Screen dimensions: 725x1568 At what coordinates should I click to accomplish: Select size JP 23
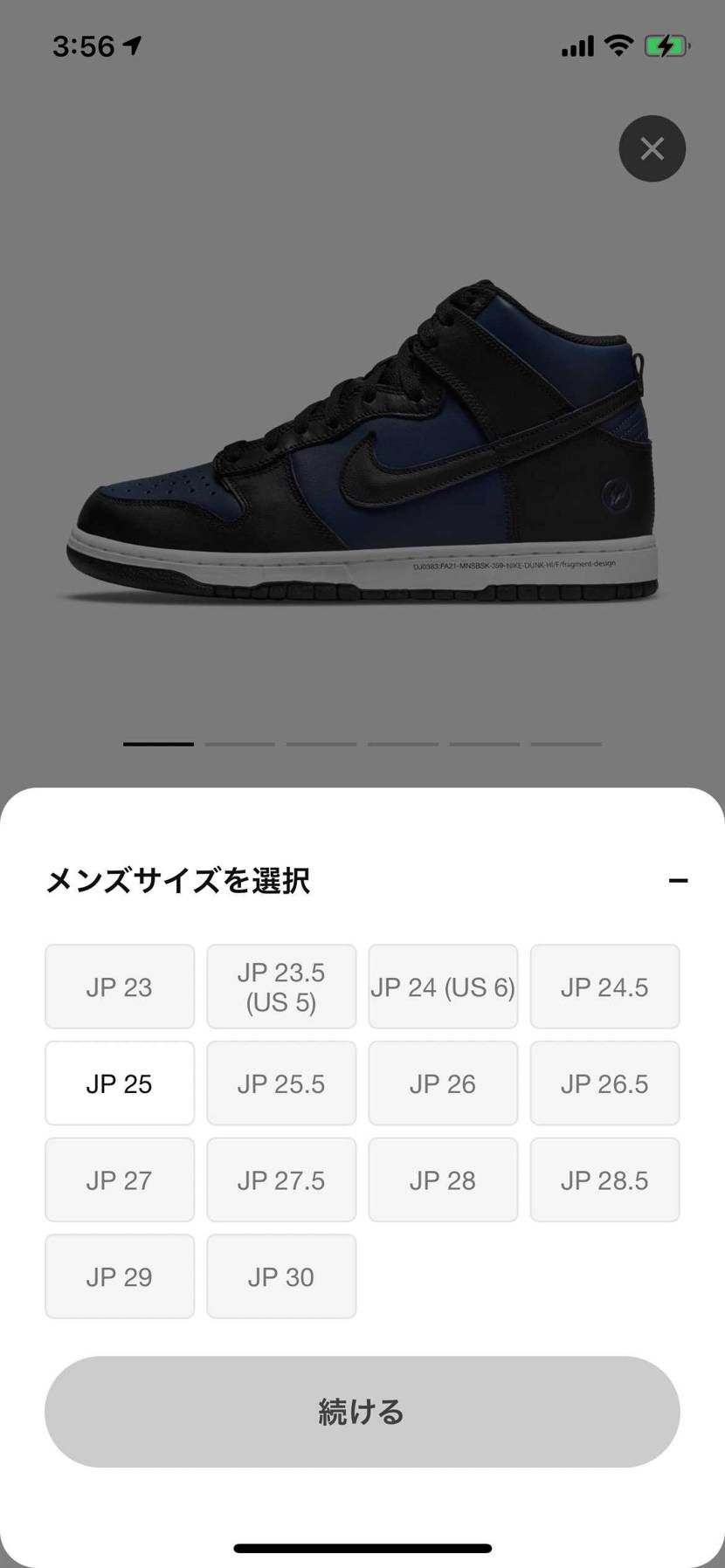point(119,987)
